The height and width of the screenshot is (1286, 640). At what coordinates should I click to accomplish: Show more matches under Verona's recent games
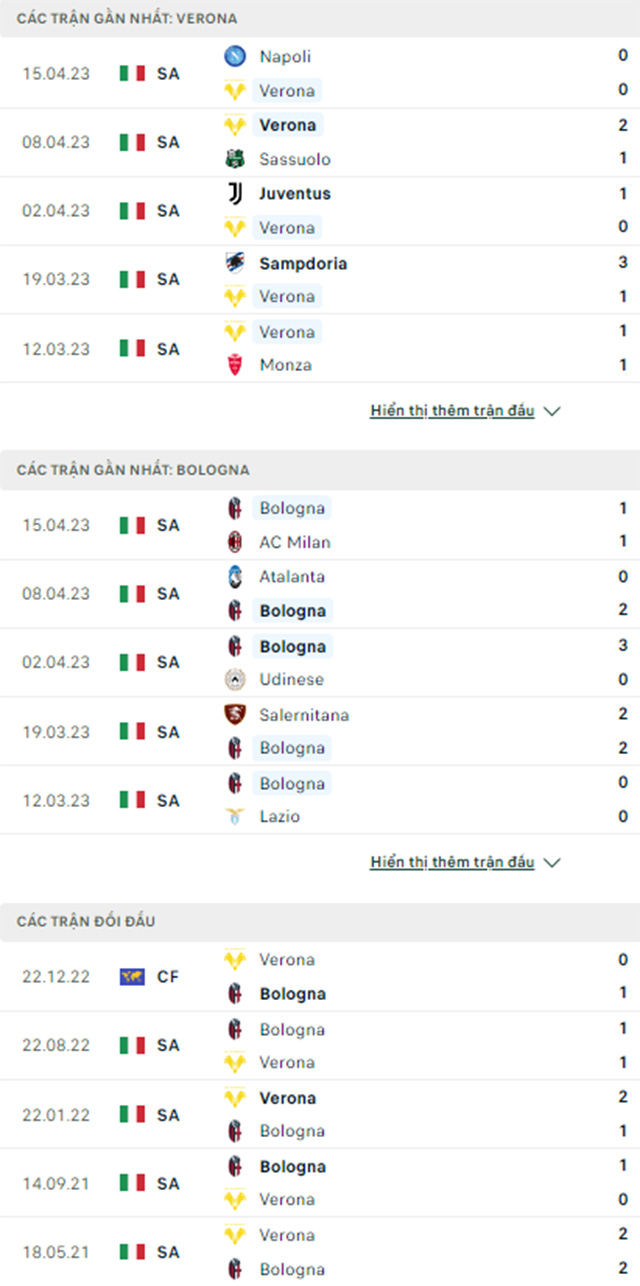[x=465, y=410]
